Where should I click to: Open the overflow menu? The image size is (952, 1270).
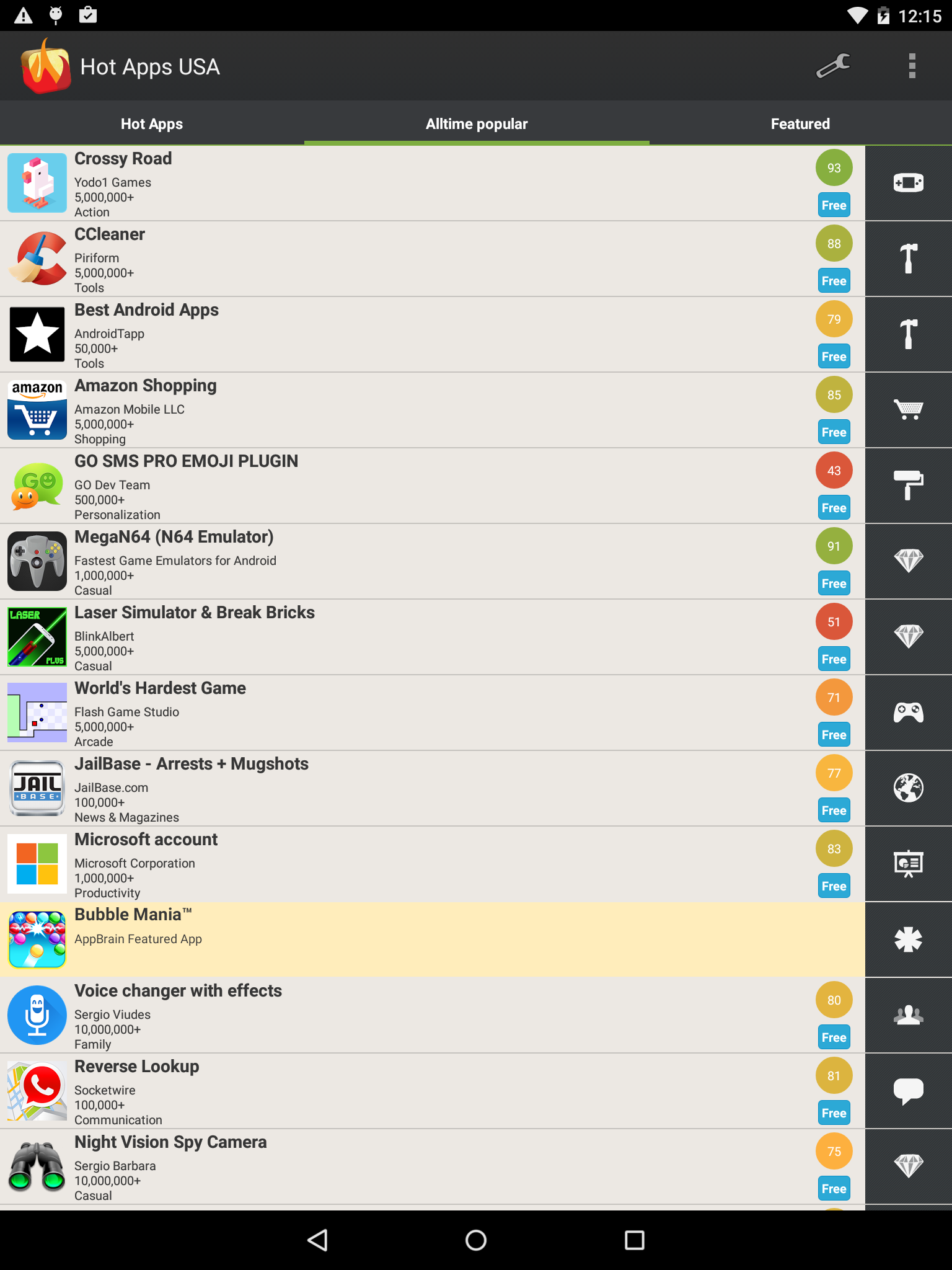[912, 66]
